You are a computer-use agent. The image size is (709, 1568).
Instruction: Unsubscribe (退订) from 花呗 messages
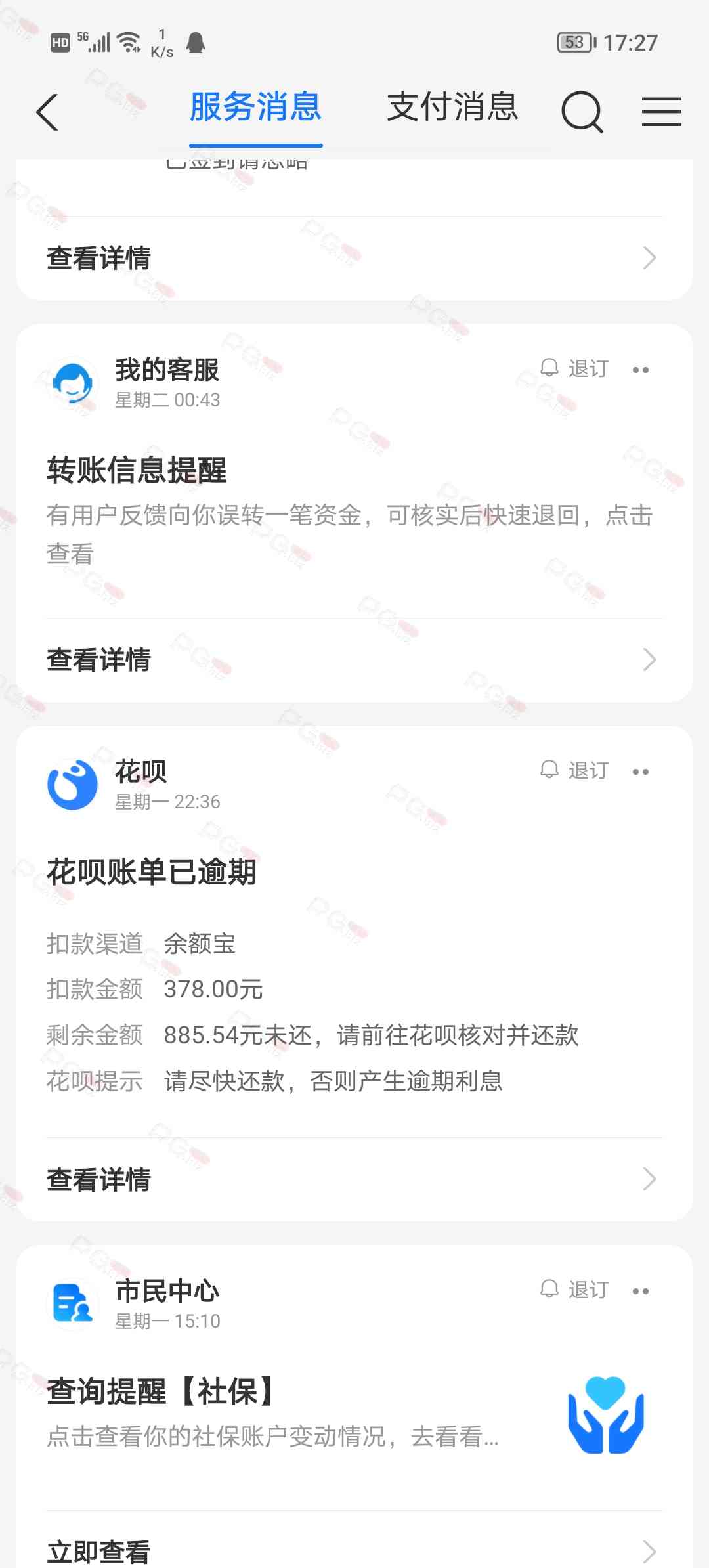click(x=575, y=771)
